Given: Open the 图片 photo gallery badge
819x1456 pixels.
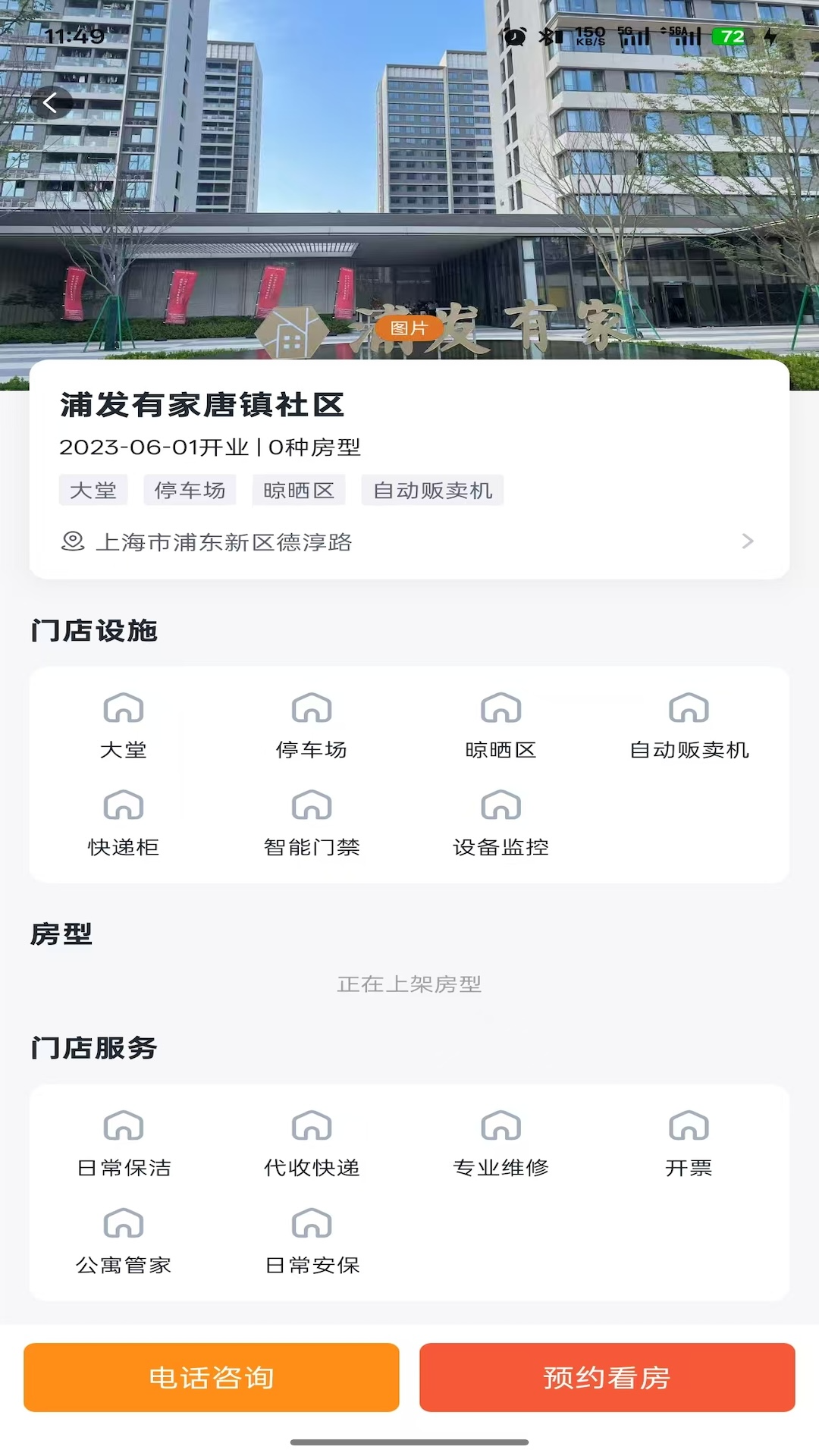Looking at the screenshot, I should [409, 328].
